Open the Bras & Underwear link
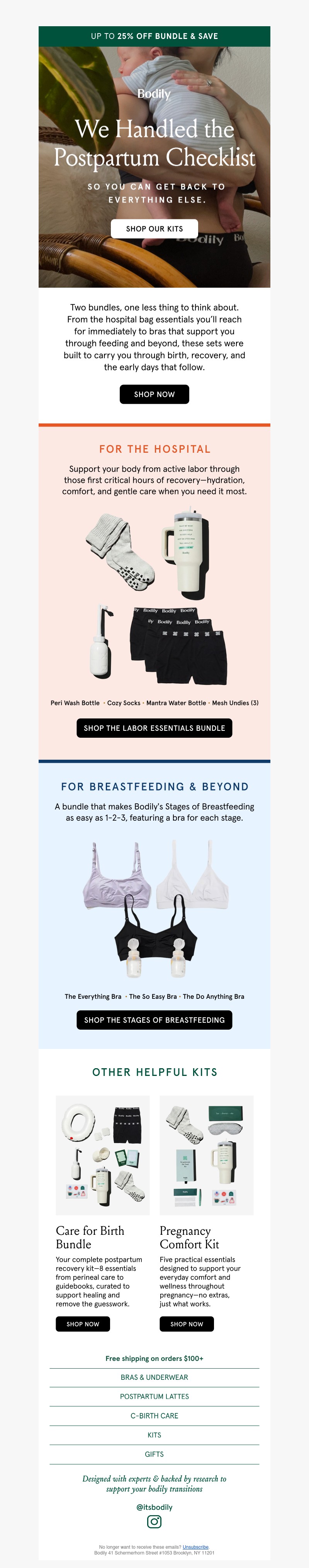This screenshot has height=1568, width=309. coord(154,1377)
